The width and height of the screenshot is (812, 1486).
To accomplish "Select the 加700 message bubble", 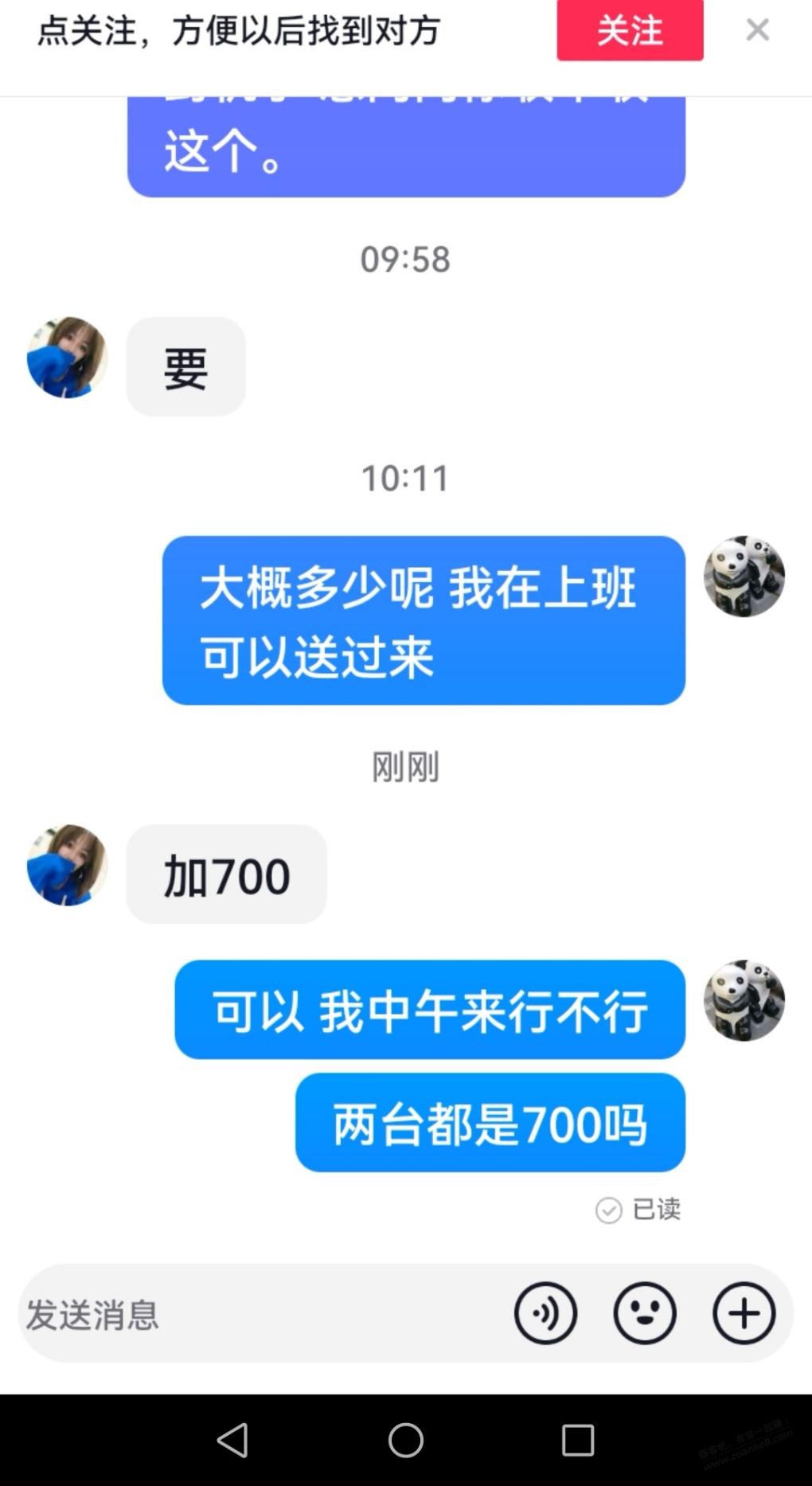I will (x=226, y=874).
